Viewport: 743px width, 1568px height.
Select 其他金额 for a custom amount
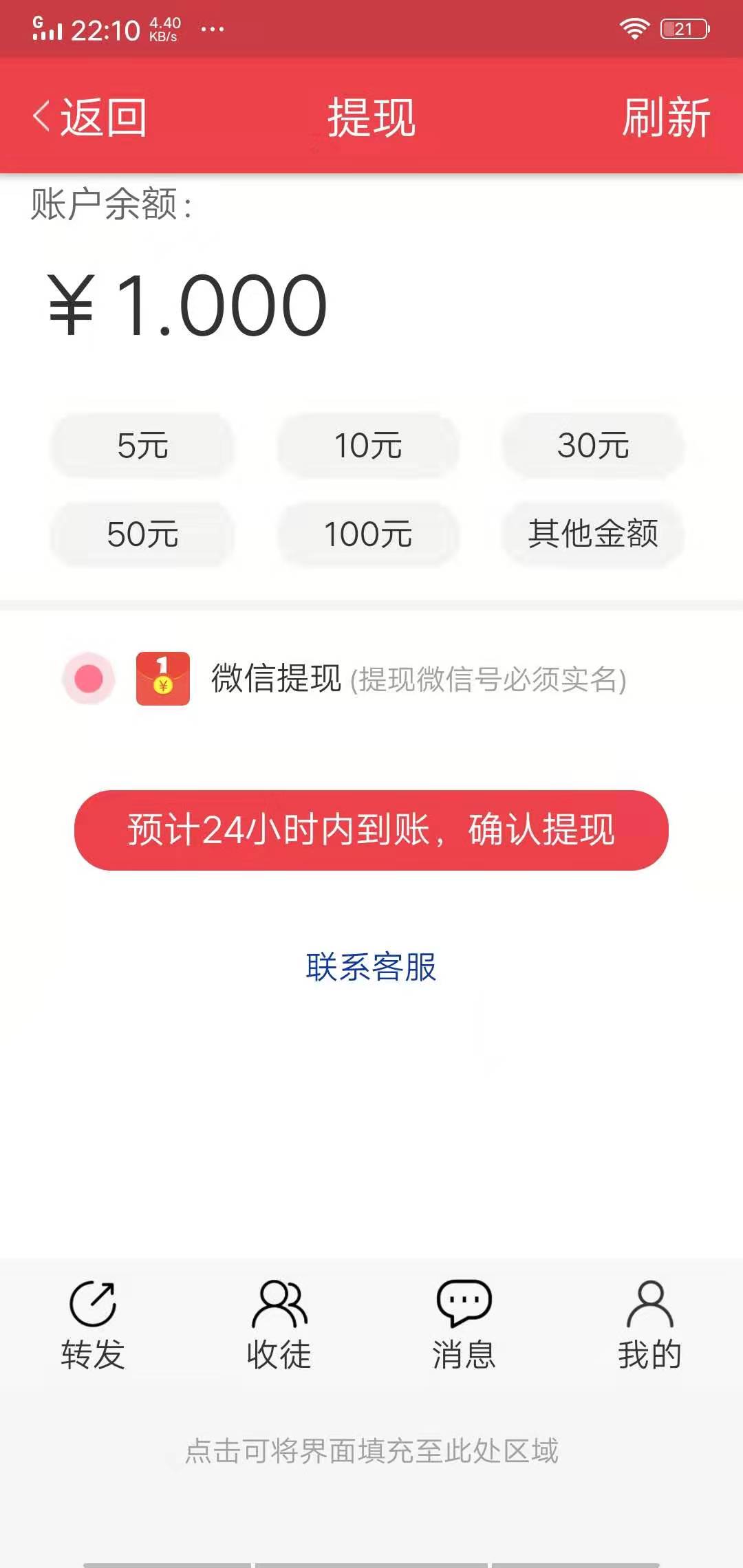pos(594,536)
